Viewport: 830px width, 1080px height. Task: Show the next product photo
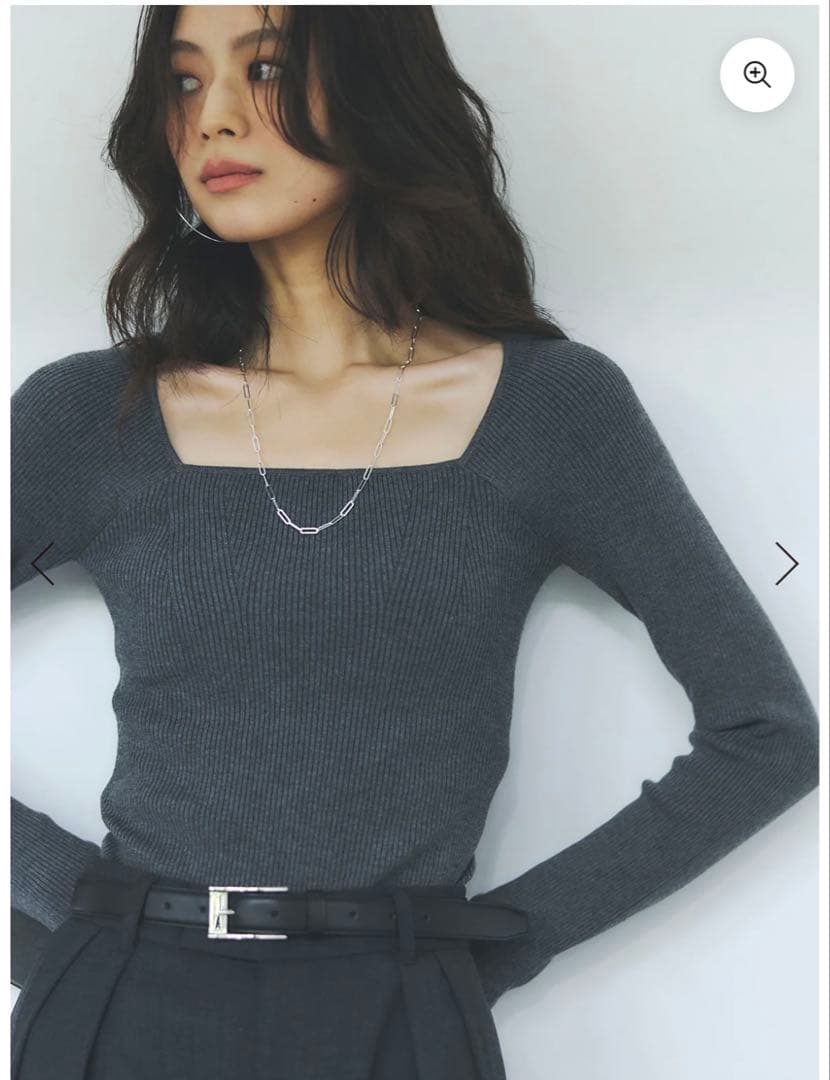(787, 564)
